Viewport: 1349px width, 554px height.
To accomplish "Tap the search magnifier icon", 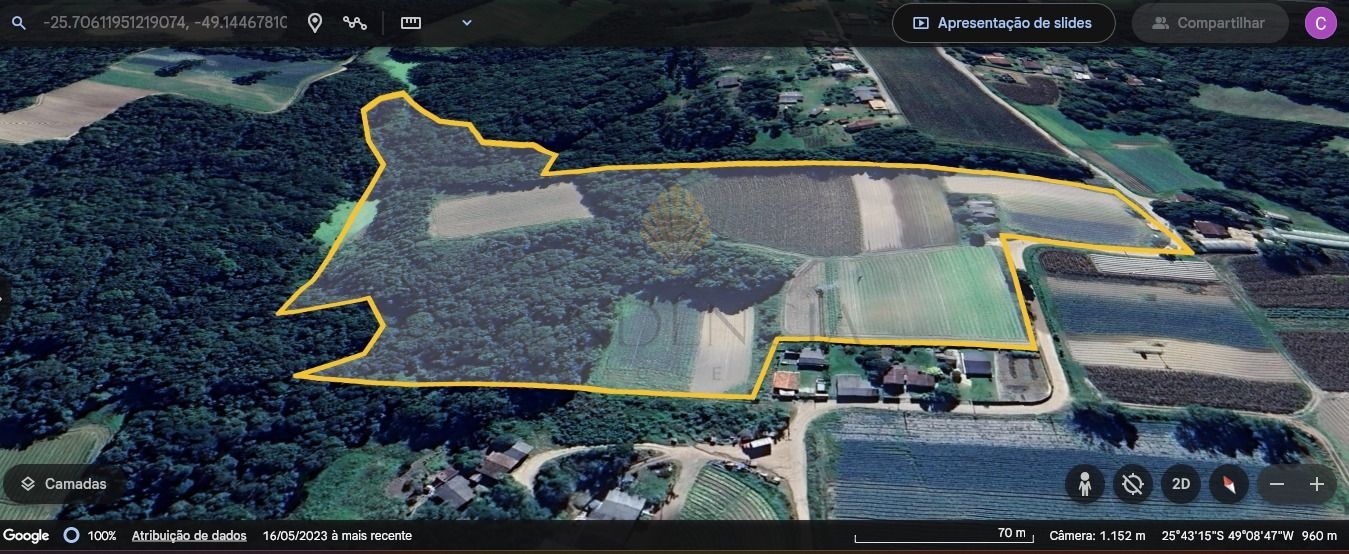I will (x=18, y=23).
